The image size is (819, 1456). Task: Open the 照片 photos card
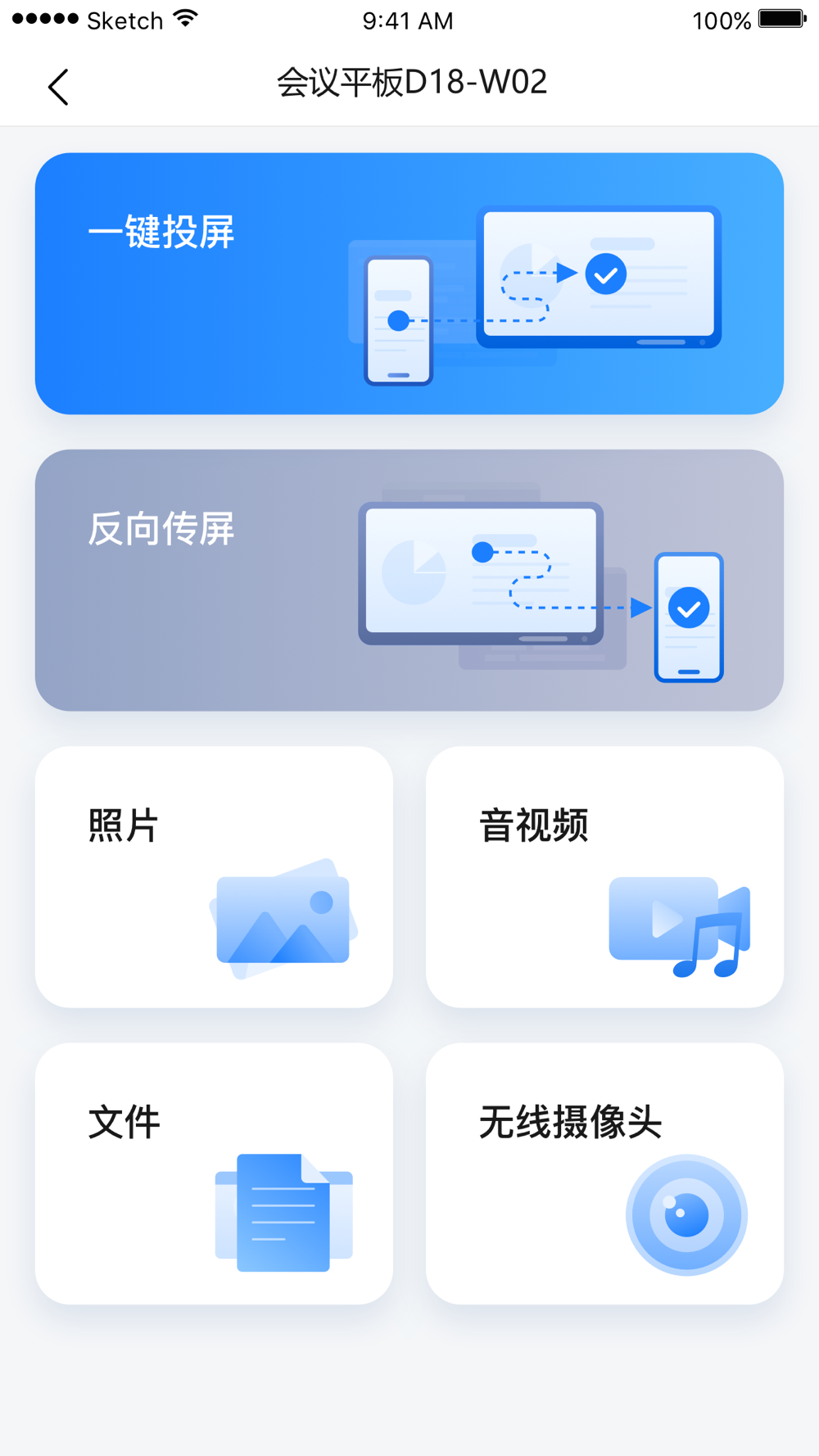[x=214, y=876]
